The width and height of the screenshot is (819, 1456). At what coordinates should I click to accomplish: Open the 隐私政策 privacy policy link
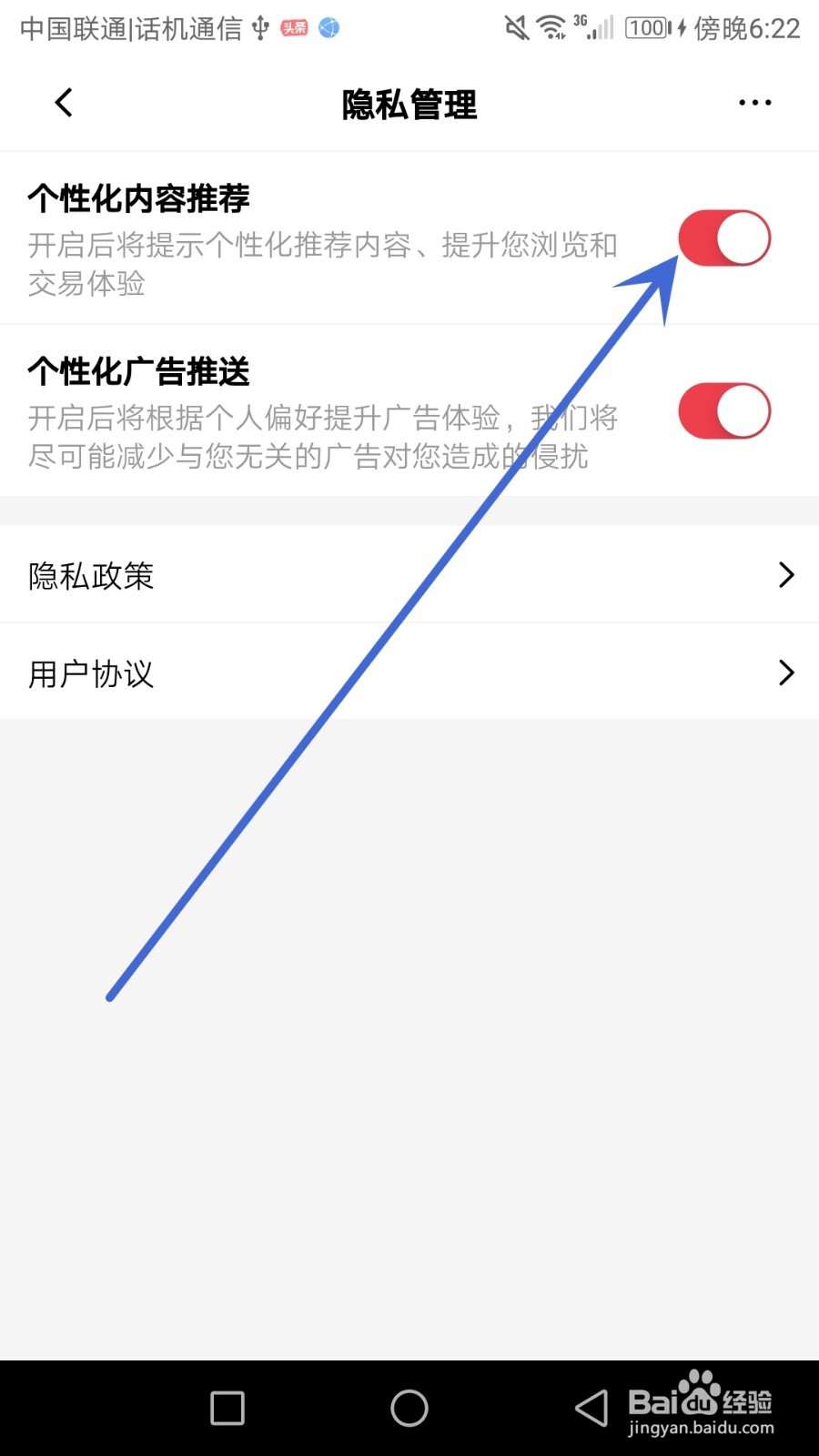point(91,574)
